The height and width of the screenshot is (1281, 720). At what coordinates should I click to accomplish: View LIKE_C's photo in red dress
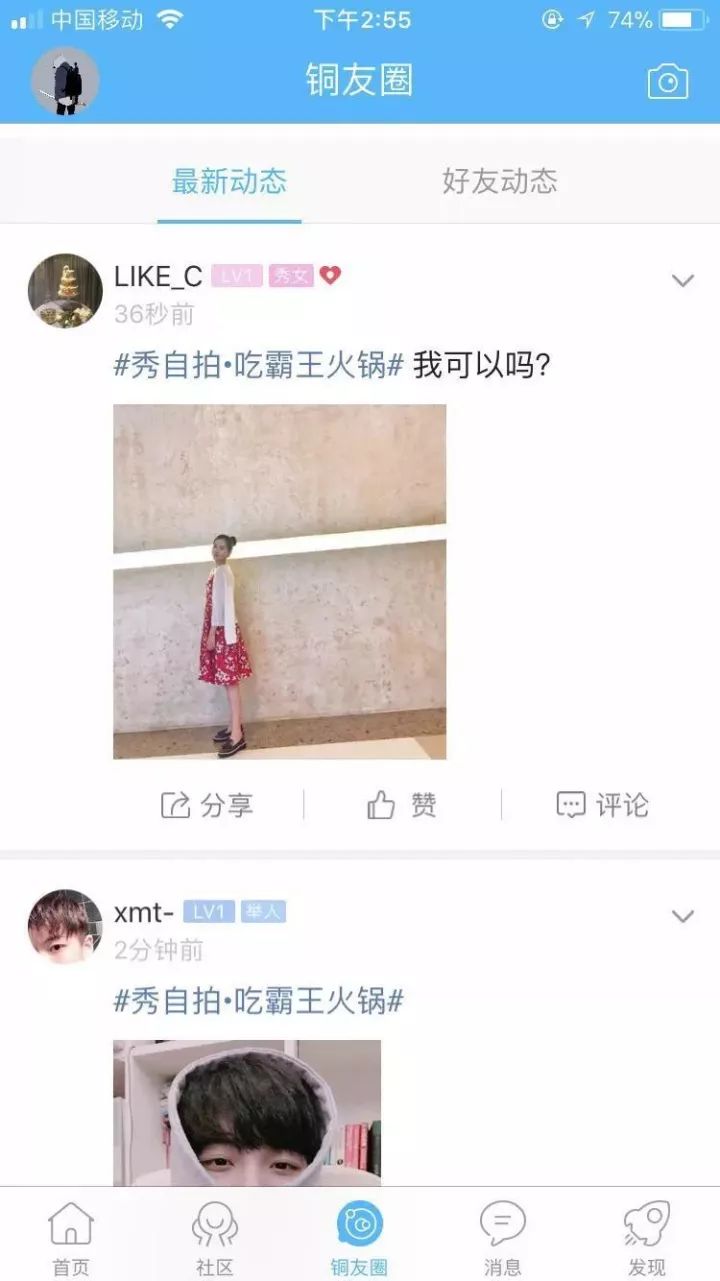click(x=279, y=581)
